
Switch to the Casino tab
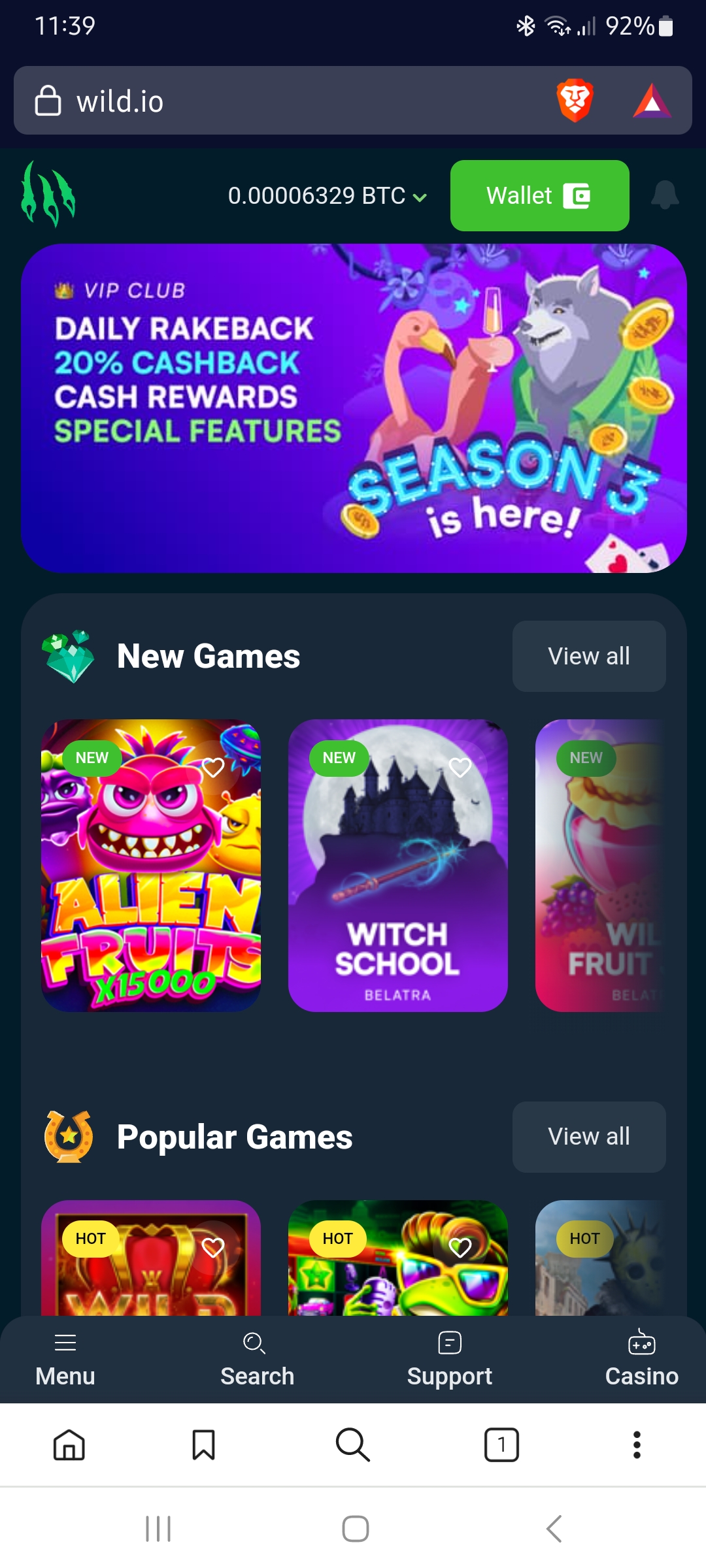tap(641, 1360)
